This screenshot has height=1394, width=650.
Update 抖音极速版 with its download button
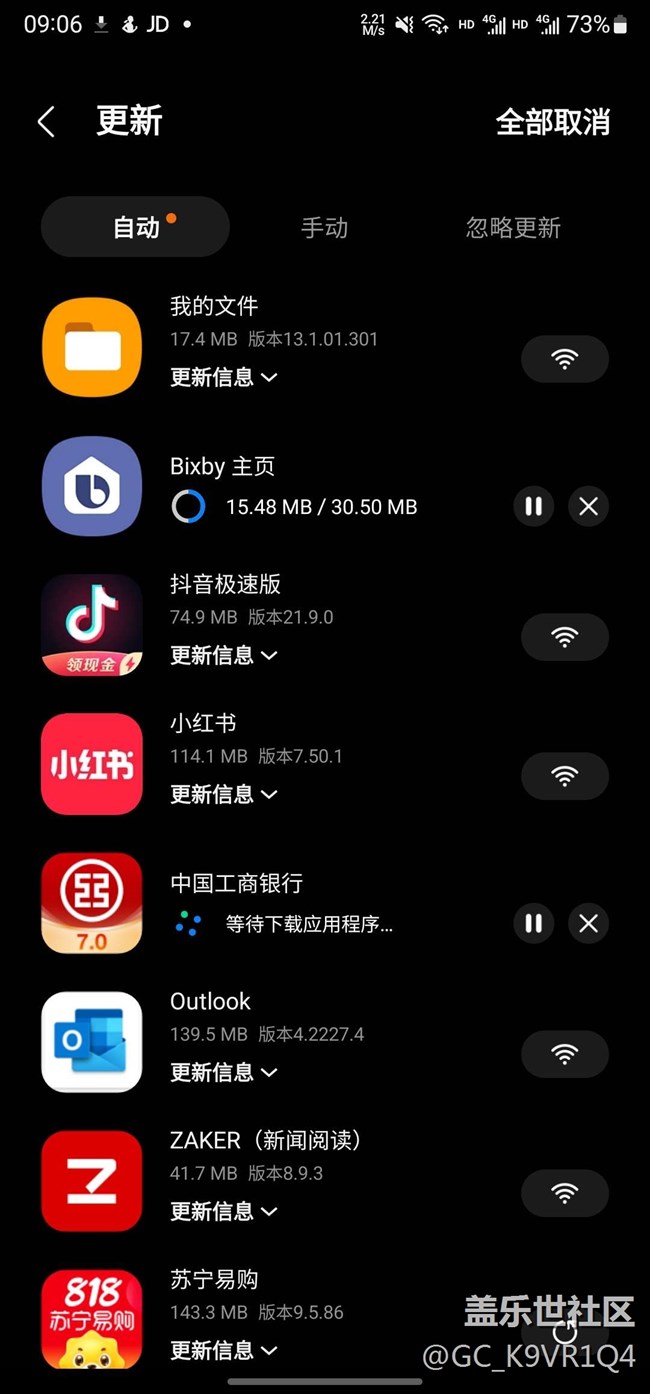pyautogui.click(x=564, y=637)
